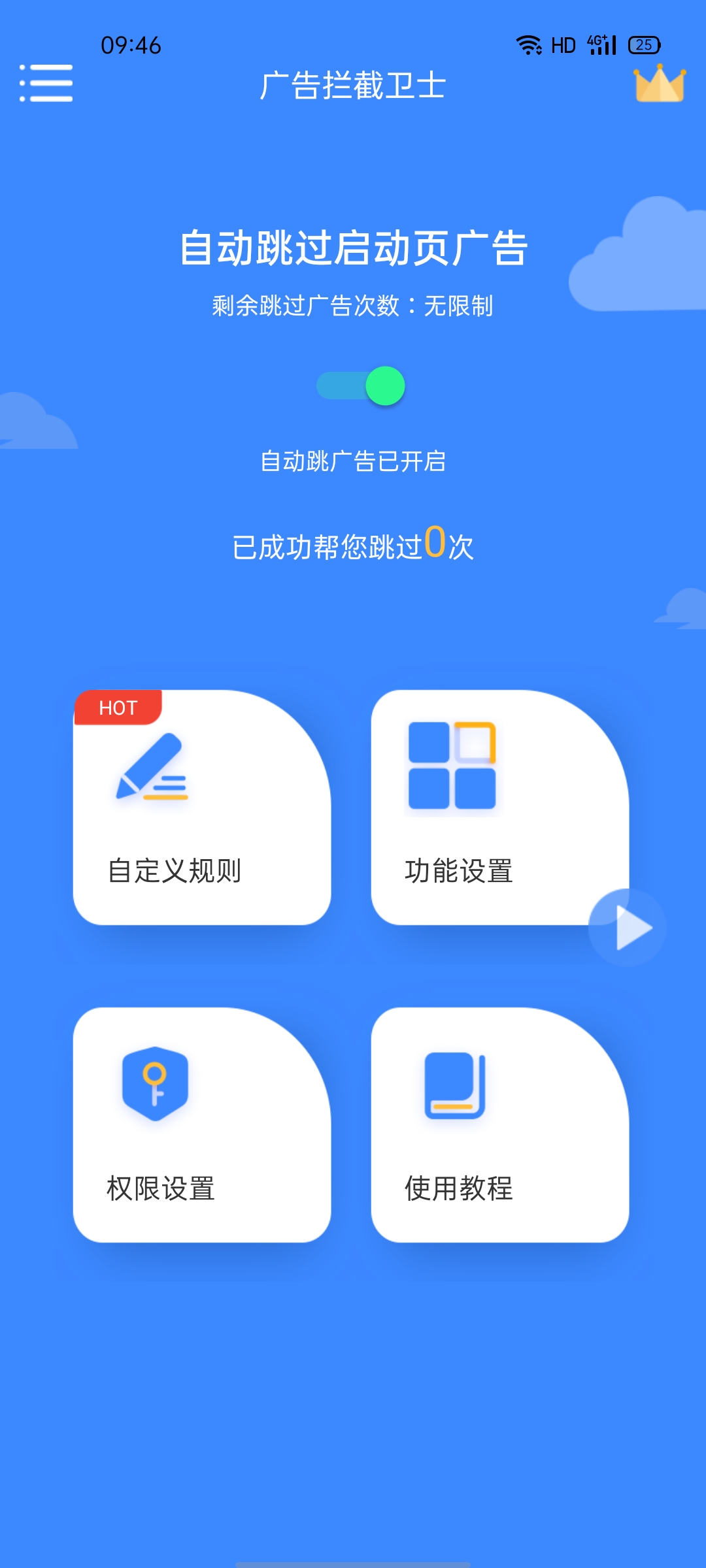Open the 权限设置 card
This screenshot has height=1568, width=706.
pos(201,1124)
